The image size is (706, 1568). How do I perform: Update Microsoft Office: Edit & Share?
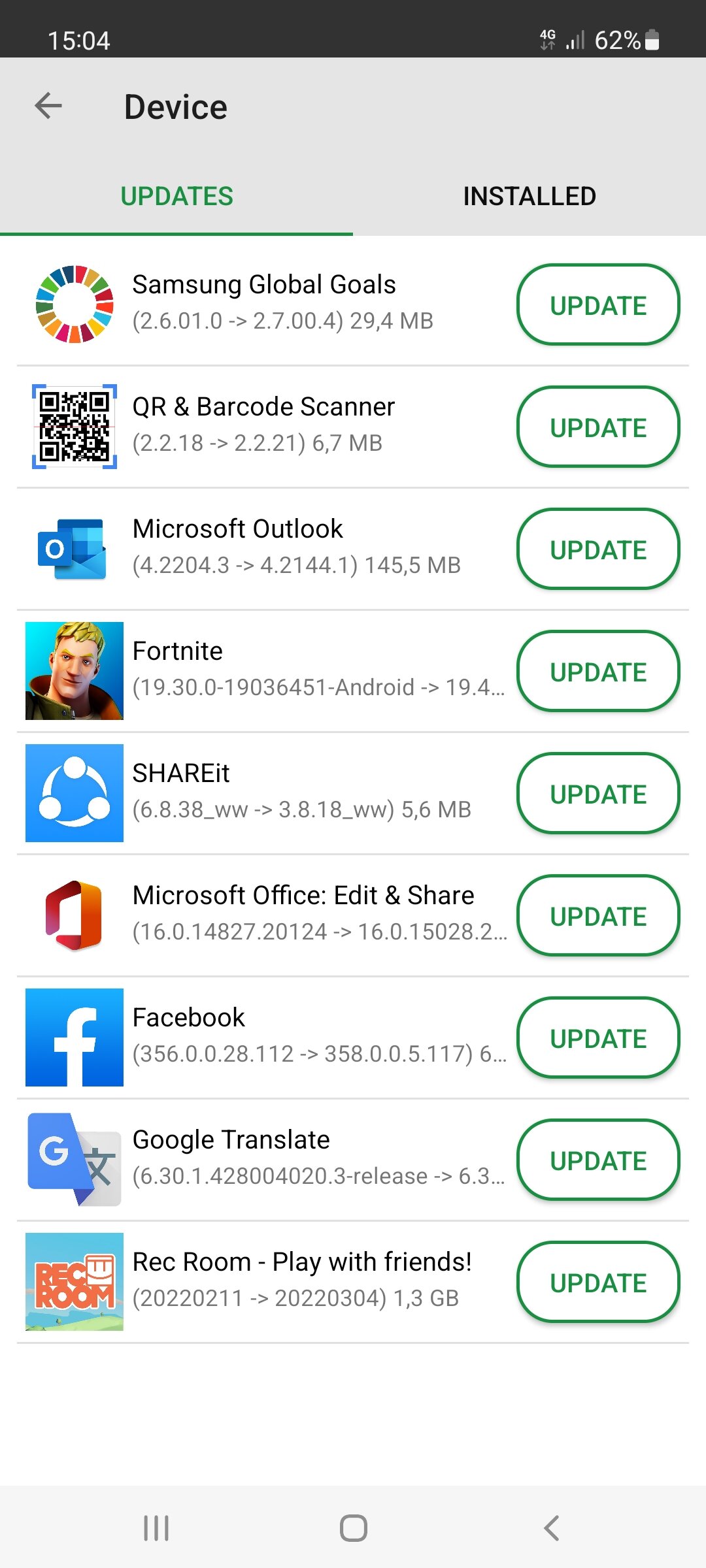pyautogui.click(x=598, y=916)
